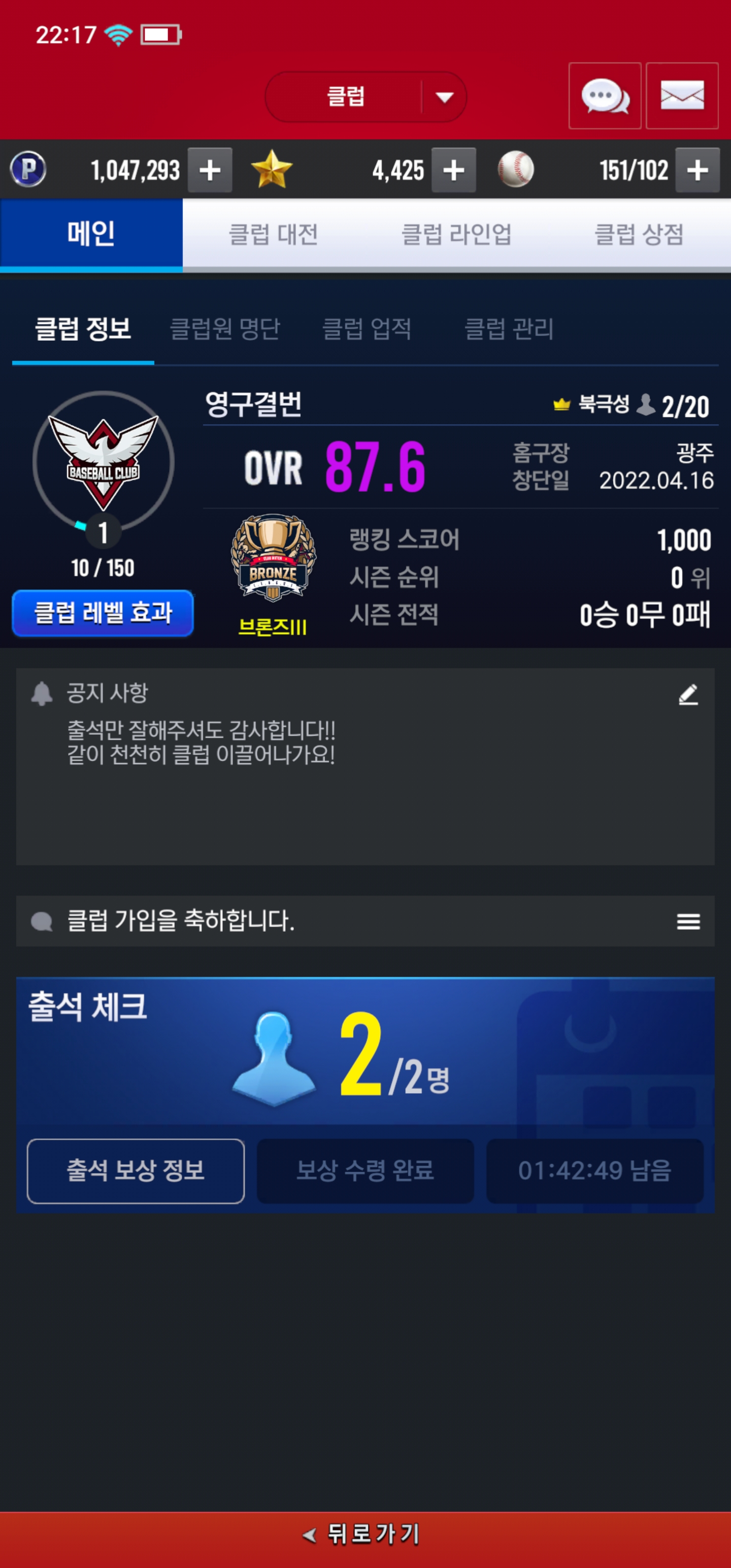Add baseballs with the plus next to 151/102
The width and height of the screenshot is (731, 1568).
pyautogui.click(x=697, y=171)
